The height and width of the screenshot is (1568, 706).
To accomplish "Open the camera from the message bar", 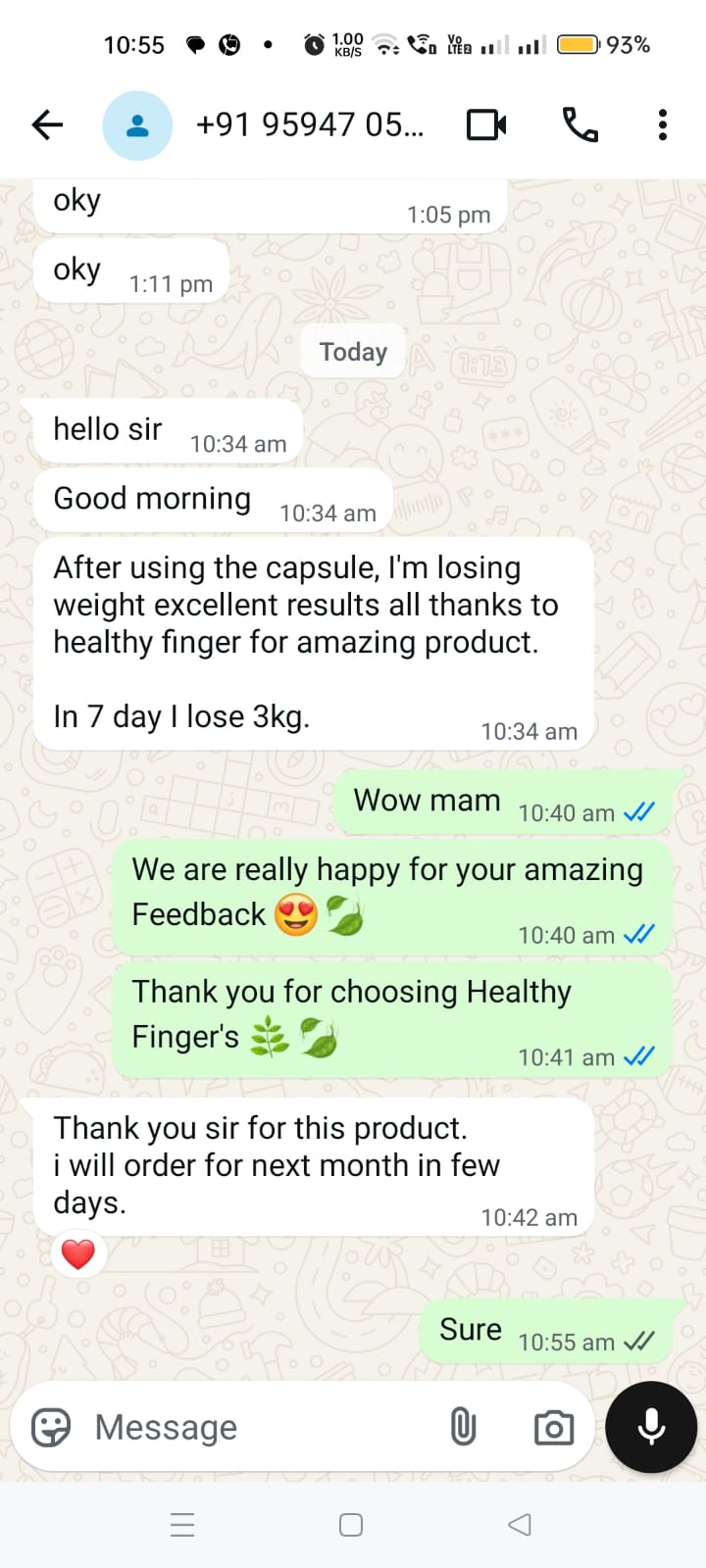I will 554,1427.
